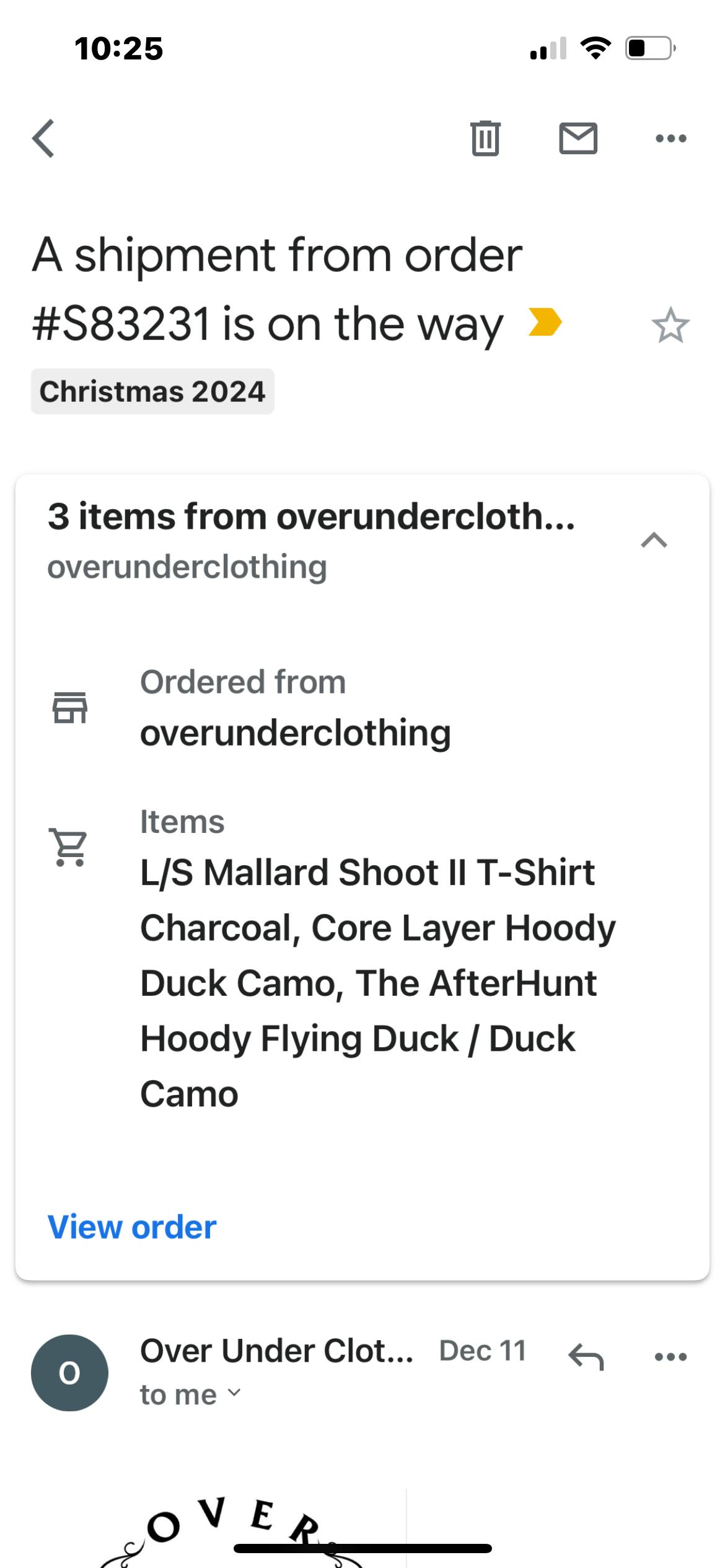Reply to Over Under Clothing's message
The image size is (725, 1568).
[x=586, y=1356]
